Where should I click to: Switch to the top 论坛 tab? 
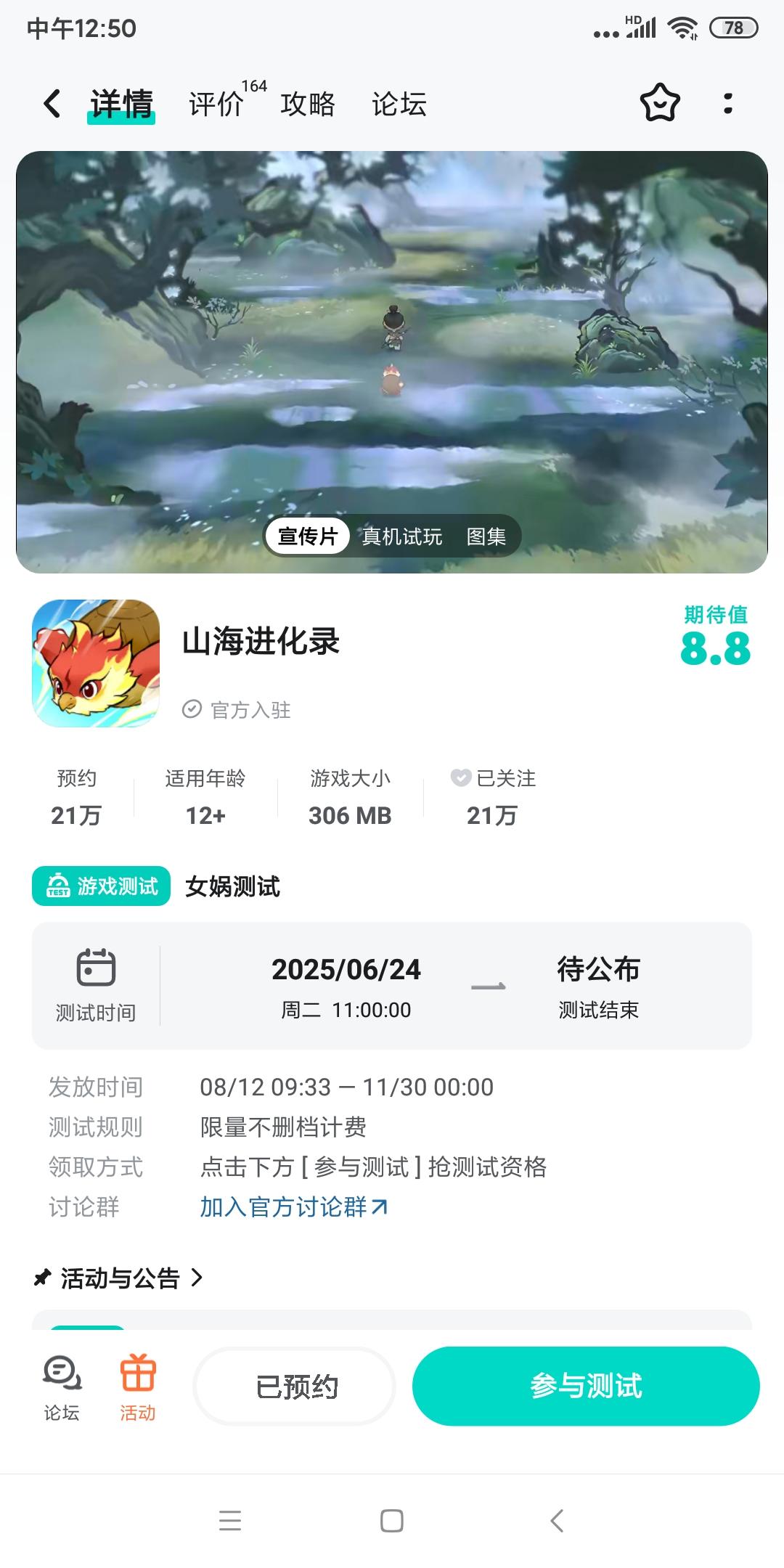tap(398, 105)
